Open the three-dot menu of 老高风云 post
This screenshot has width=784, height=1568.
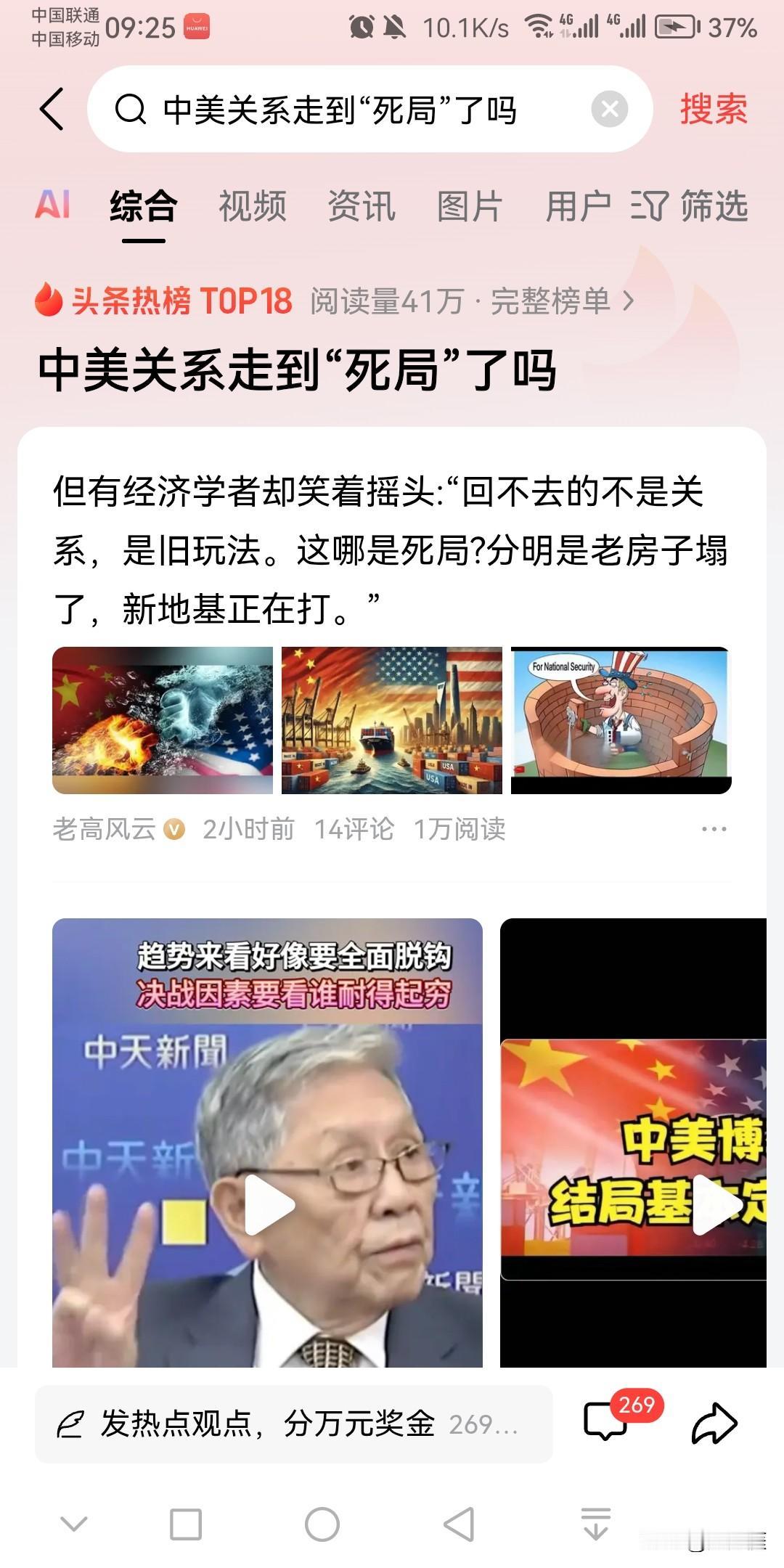(x=714, y=829)
